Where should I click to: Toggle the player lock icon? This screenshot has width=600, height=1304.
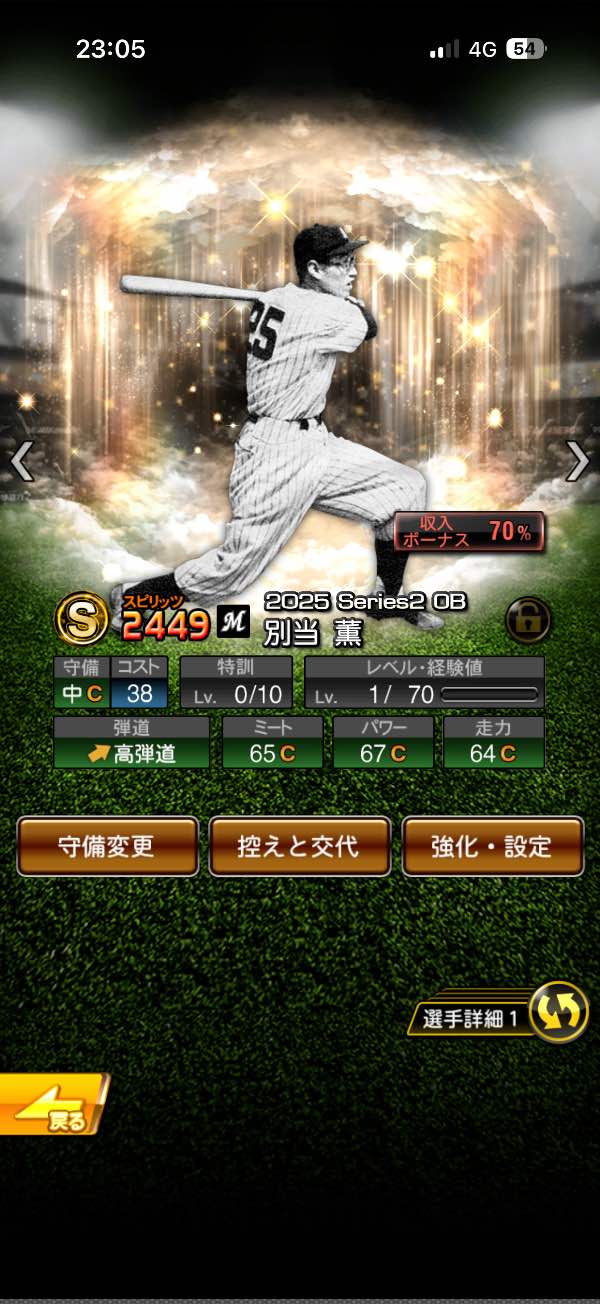pos(527,620)
